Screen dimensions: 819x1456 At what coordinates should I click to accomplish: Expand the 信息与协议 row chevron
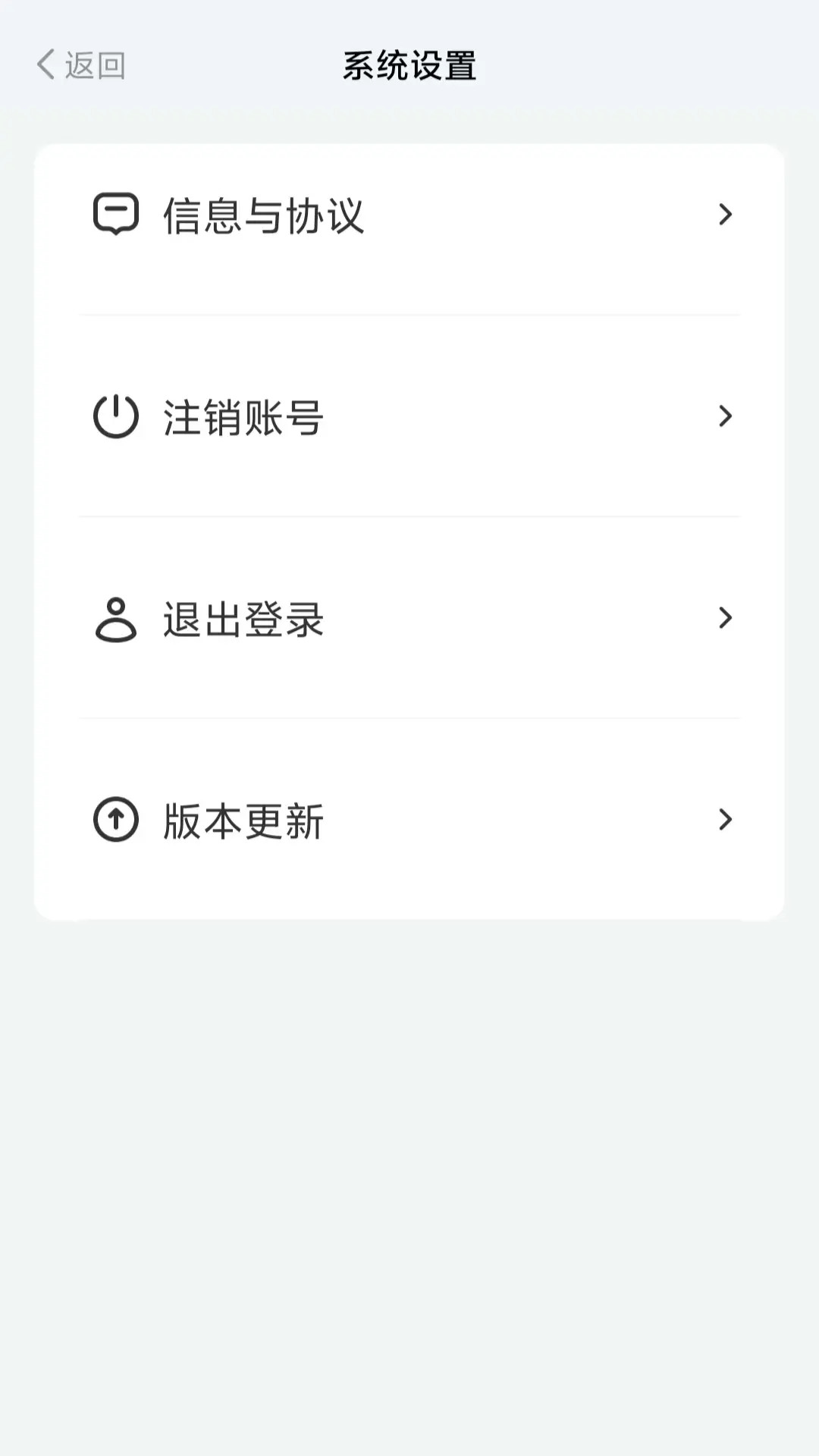pos(726,215)
